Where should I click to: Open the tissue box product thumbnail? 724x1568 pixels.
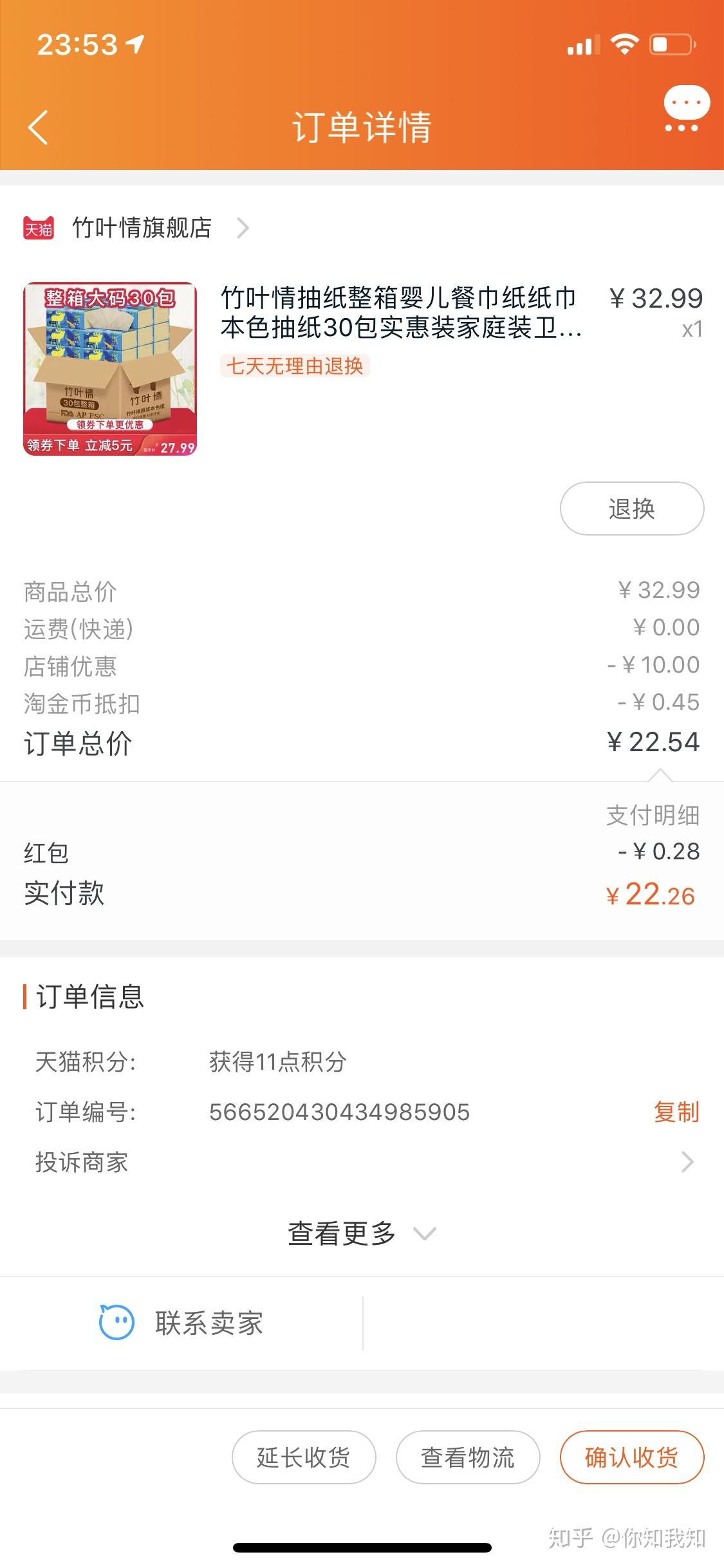pos(110,369)
